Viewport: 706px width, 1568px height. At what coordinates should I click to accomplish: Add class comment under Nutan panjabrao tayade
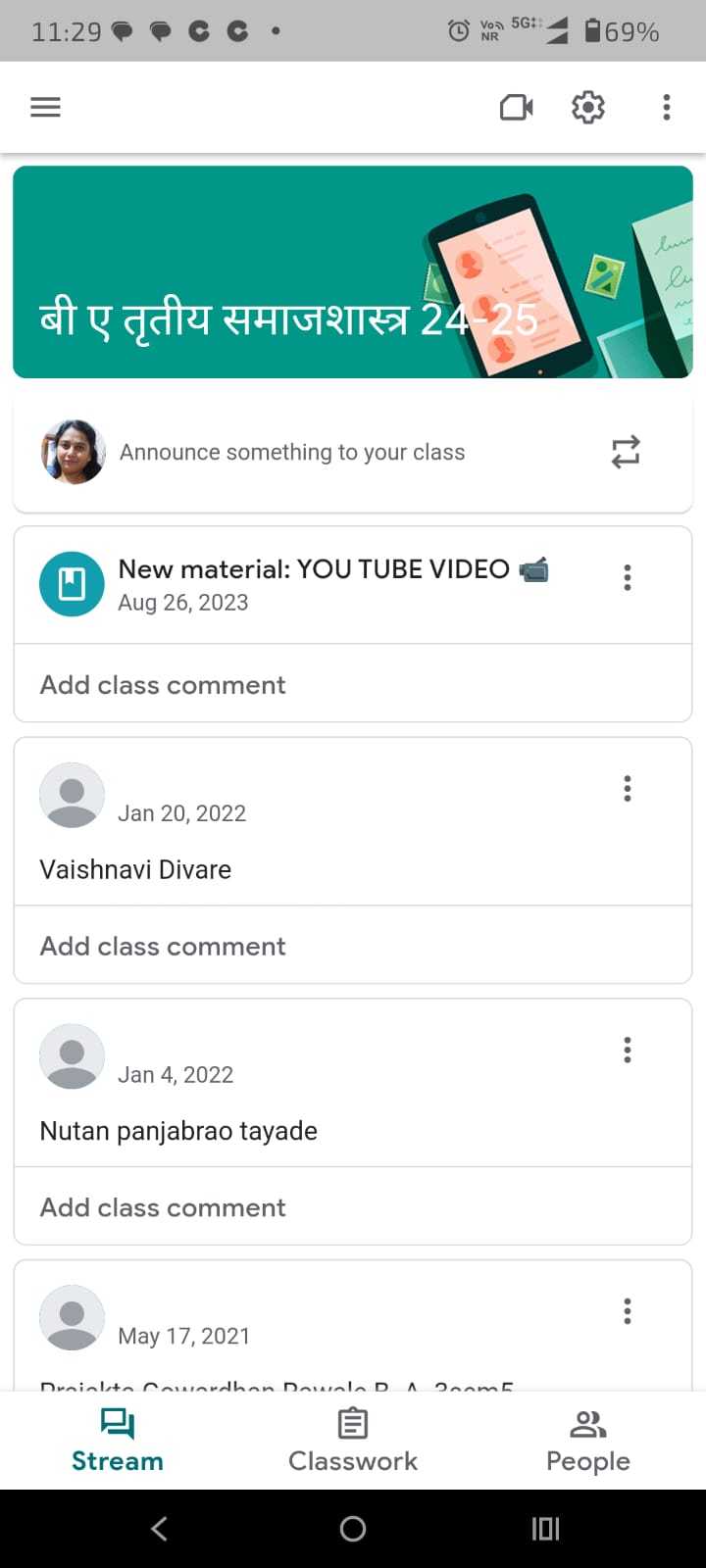click(163, 1207)
